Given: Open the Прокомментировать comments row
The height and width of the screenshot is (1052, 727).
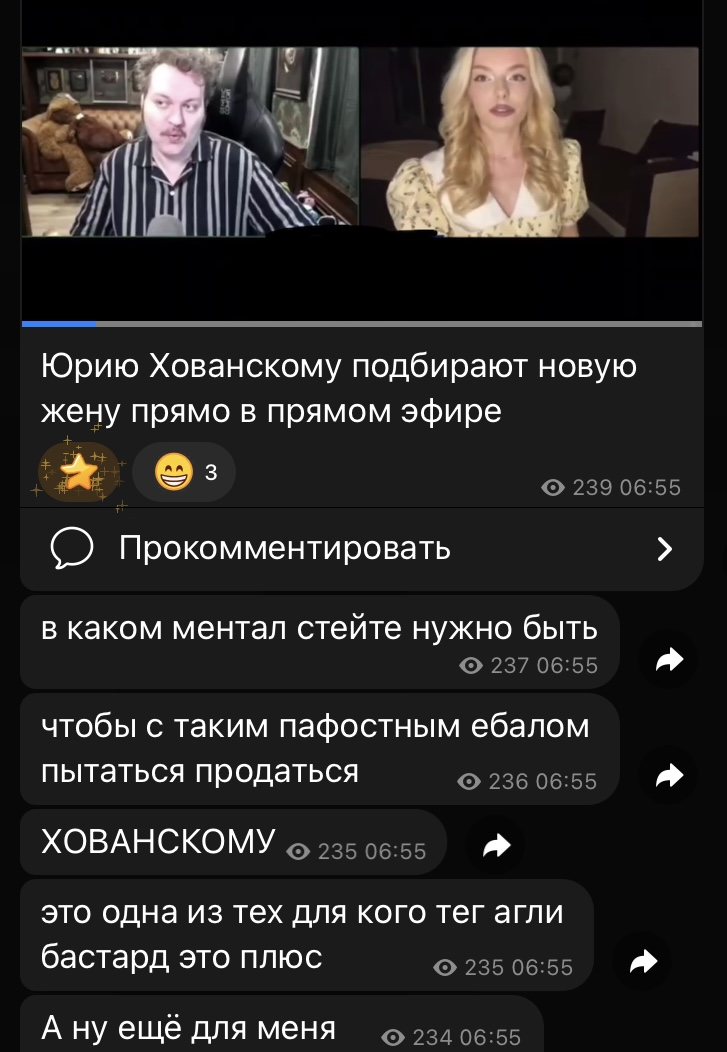Looking at the screenshot, I should point(360,548).
